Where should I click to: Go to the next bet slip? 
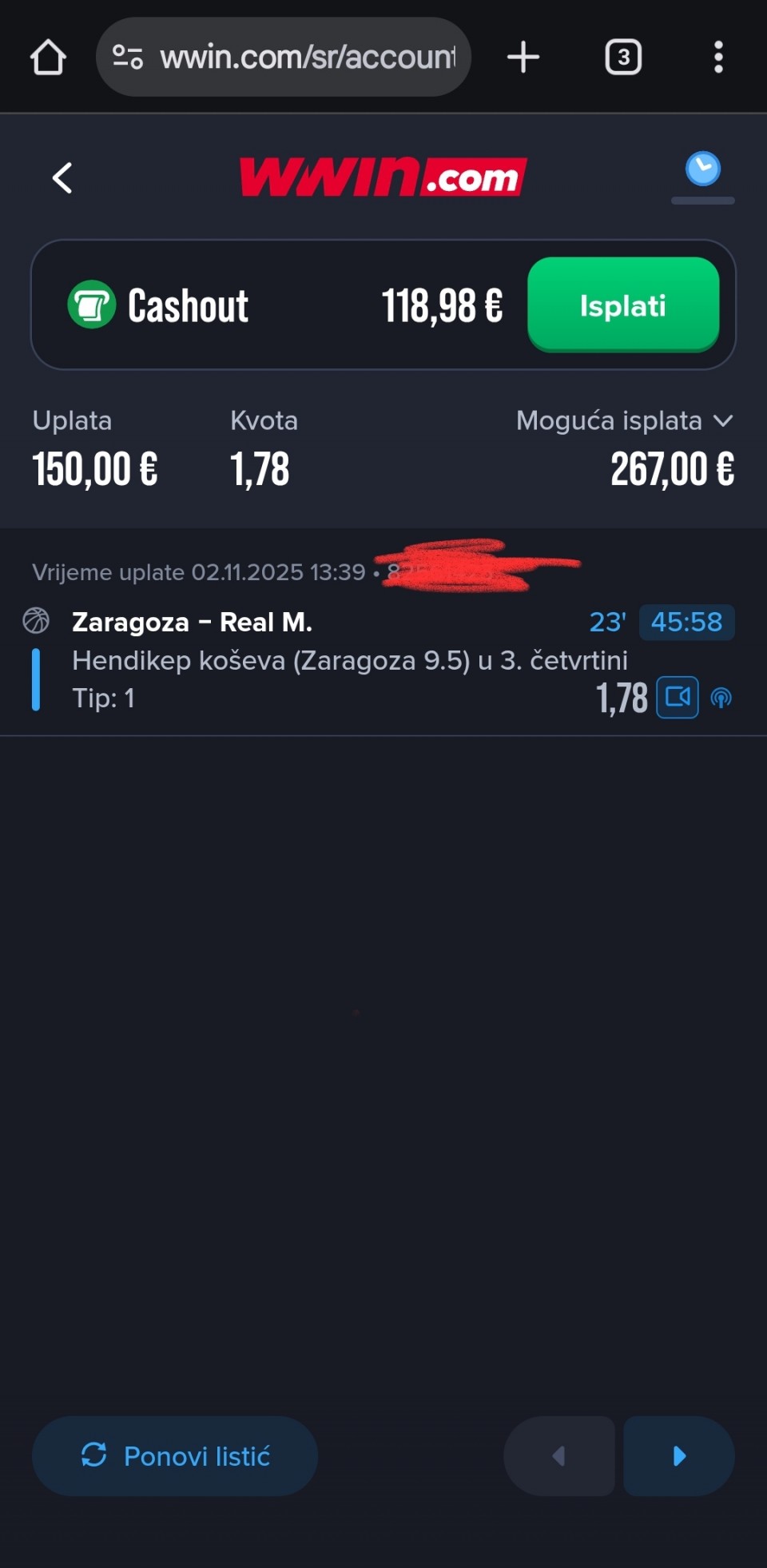pyautogui.click(x=679, y=1456)
